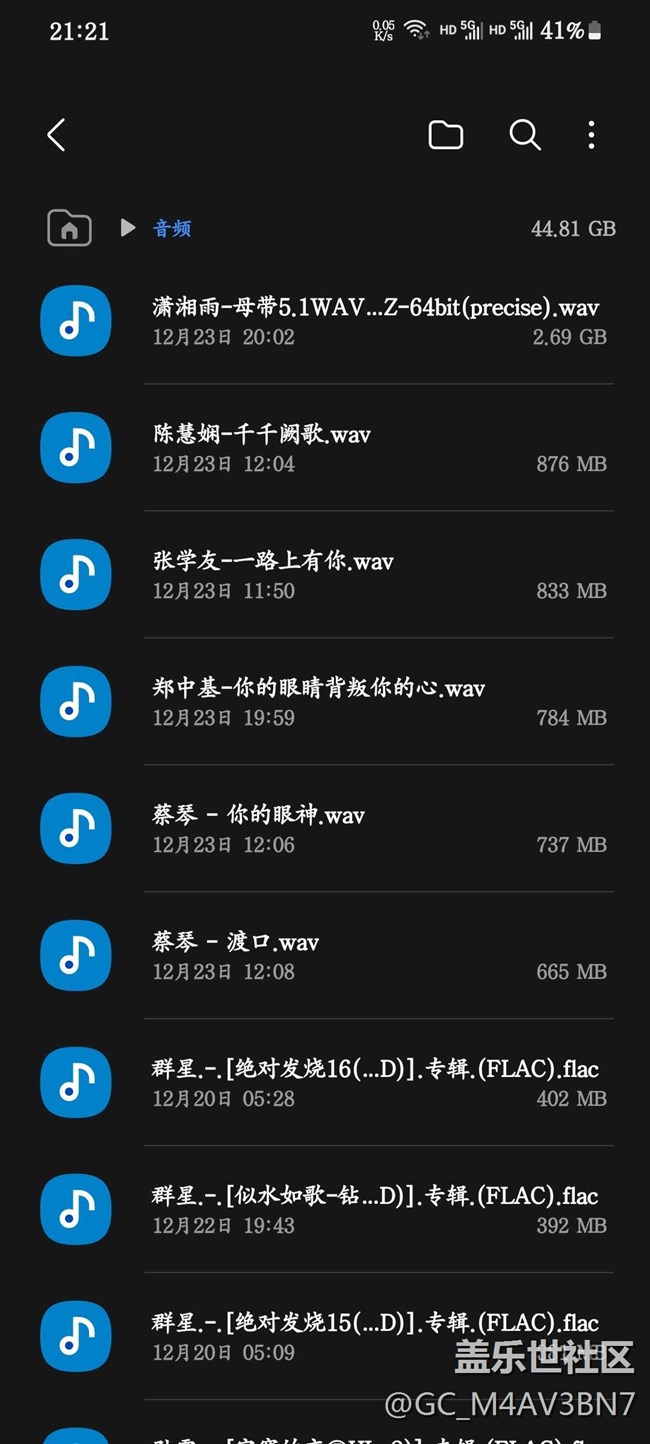Go back using the top arrow
The width and height of the screenshot is (650, 1444).
[57, 135]
